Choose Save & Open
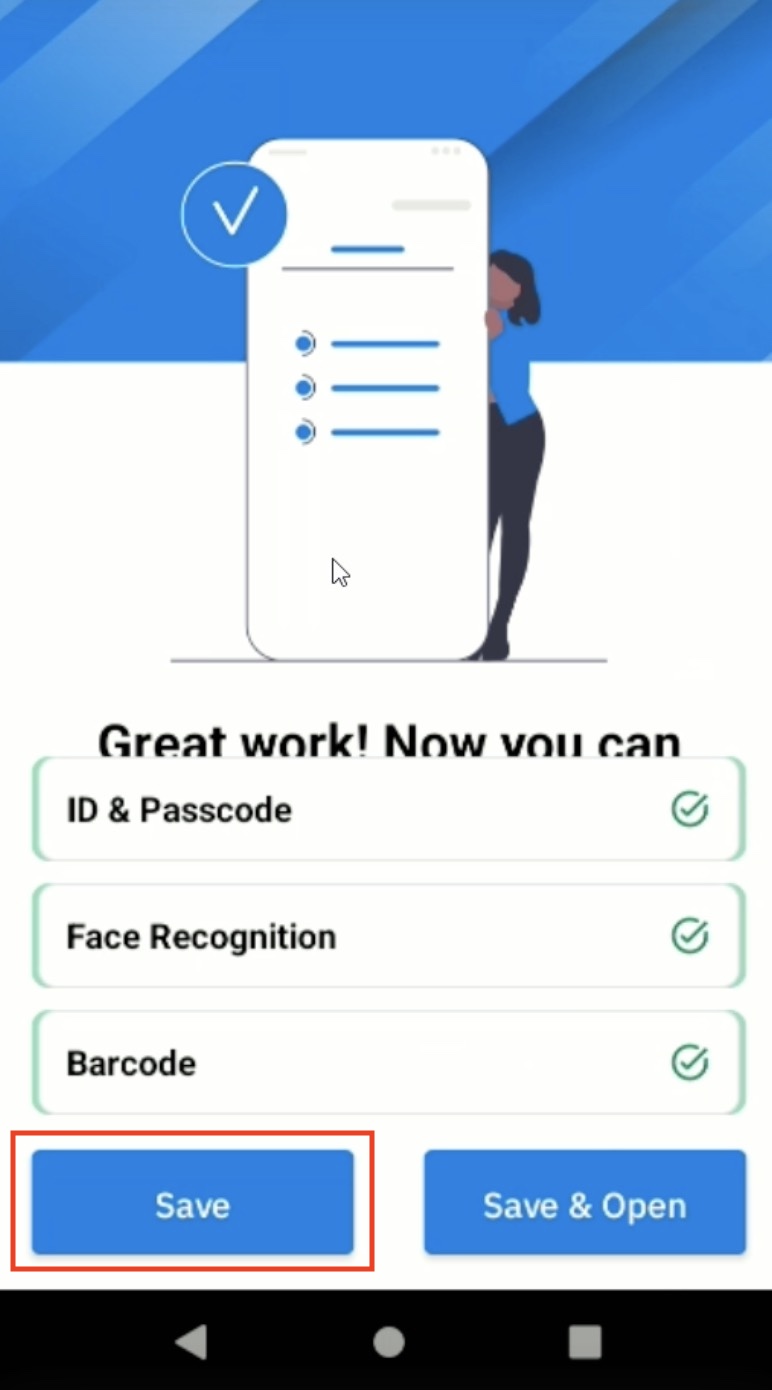 coord(585,1203)
